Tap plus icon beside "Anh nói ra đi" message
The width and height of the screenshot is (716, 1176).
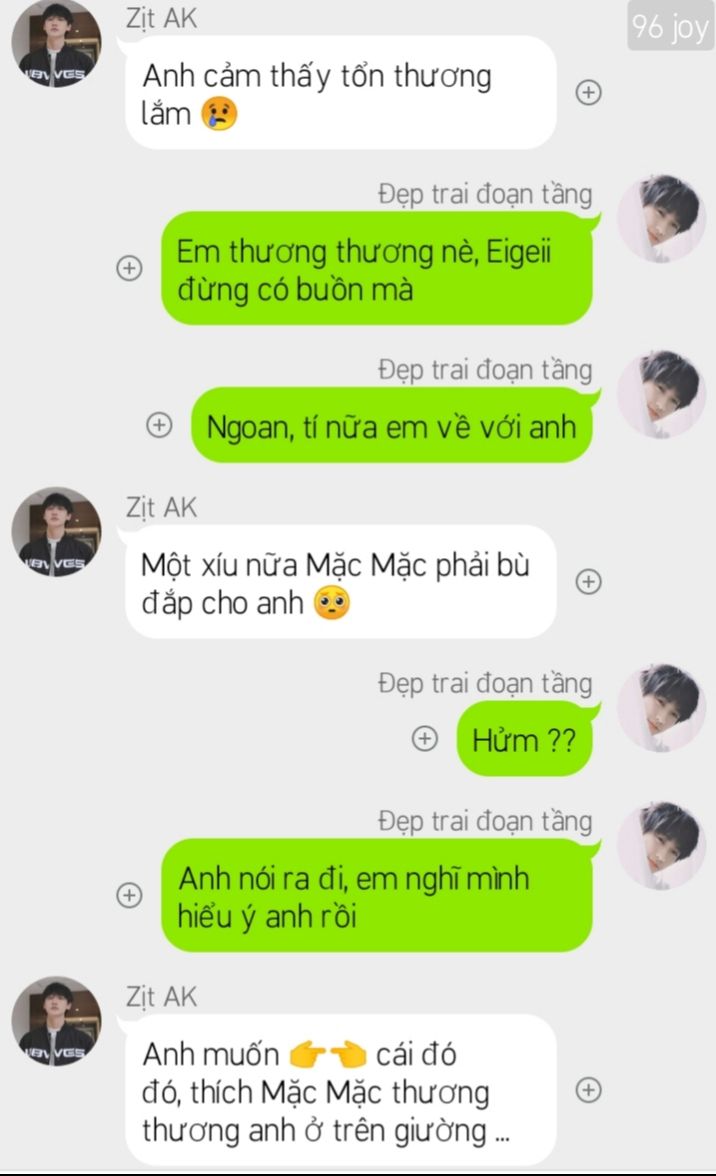pyautogui.click(x=130, y=895)
